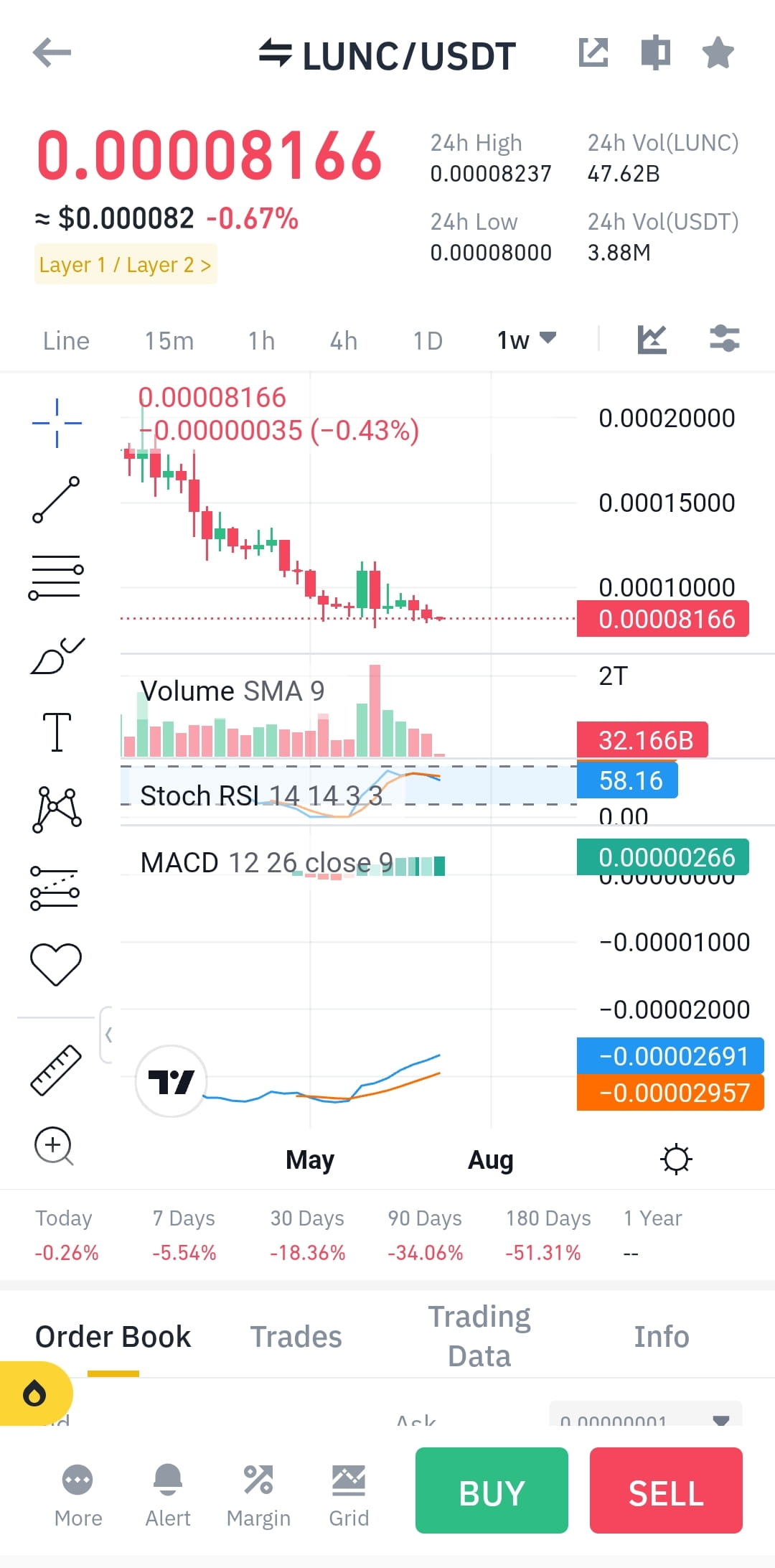Tap the TradingView logo watermark
This screenshot has height=1568, width=775.
pos(171,1081)
